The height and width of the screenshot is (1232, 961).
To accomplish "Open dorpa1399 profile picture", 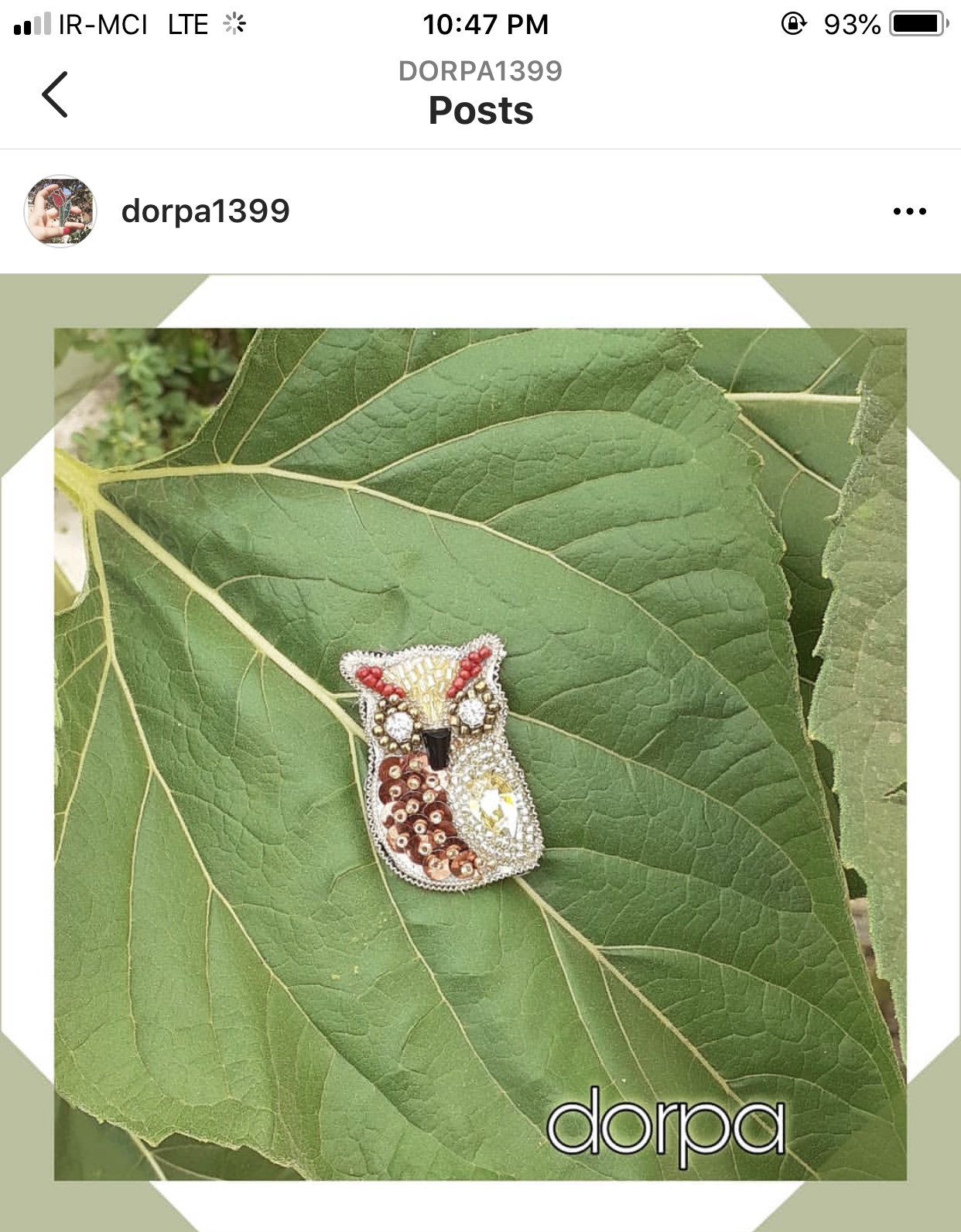I will click(60, 211).
